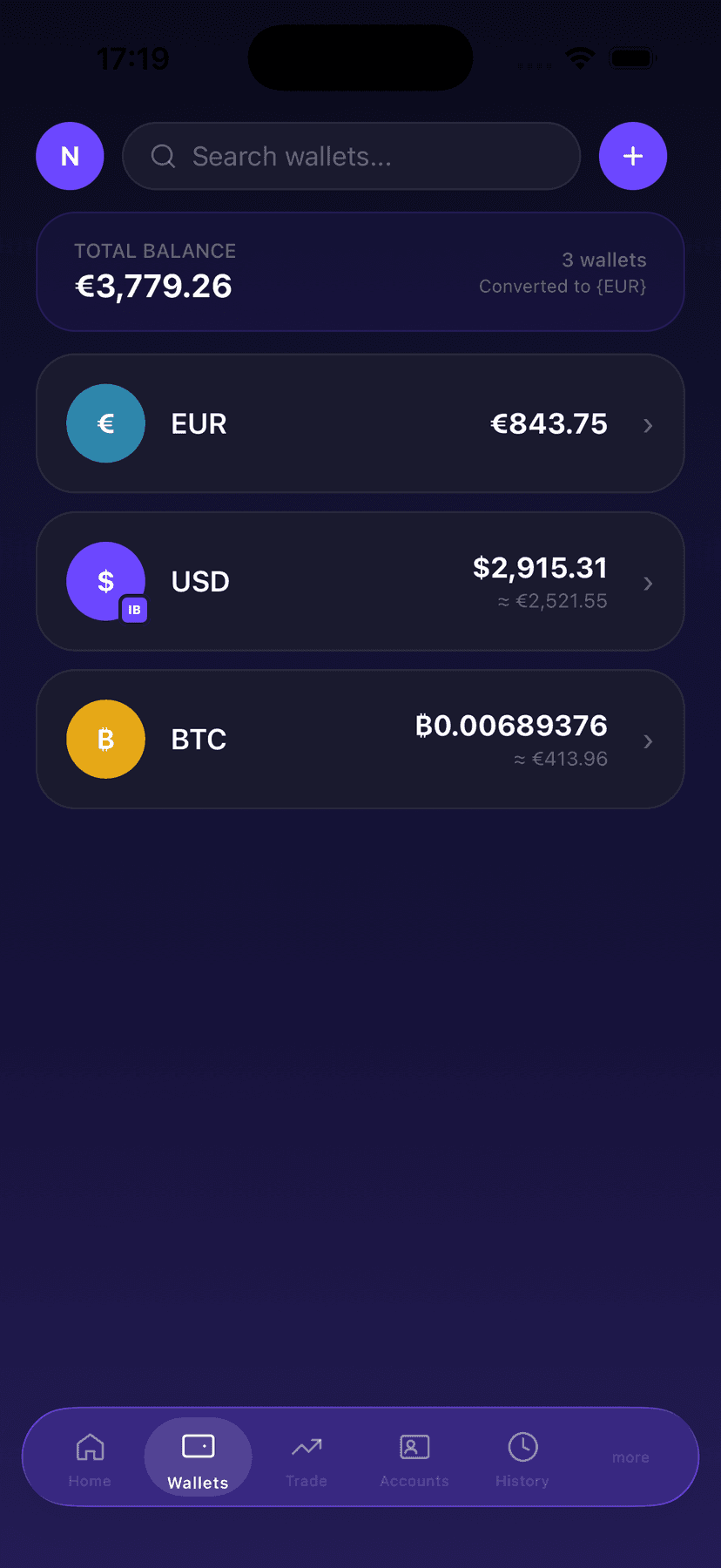The height and width of the screenshot is (1568, 721).
Task: Click the plus button to add wallet
Action: [633, 156]
